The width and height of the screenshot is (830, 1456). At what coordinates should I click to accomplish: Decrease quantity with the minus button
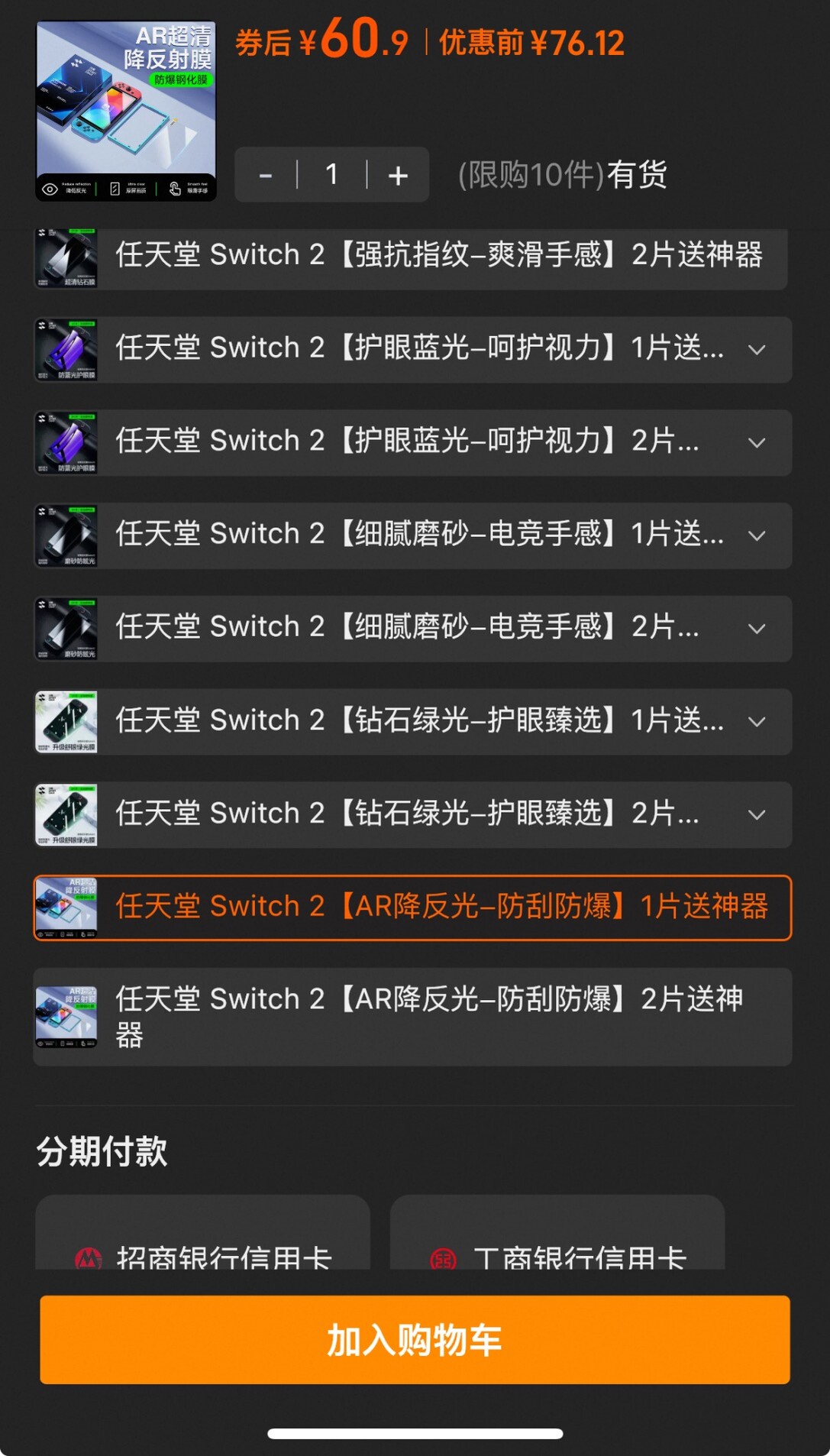click(x=266, y=175)
